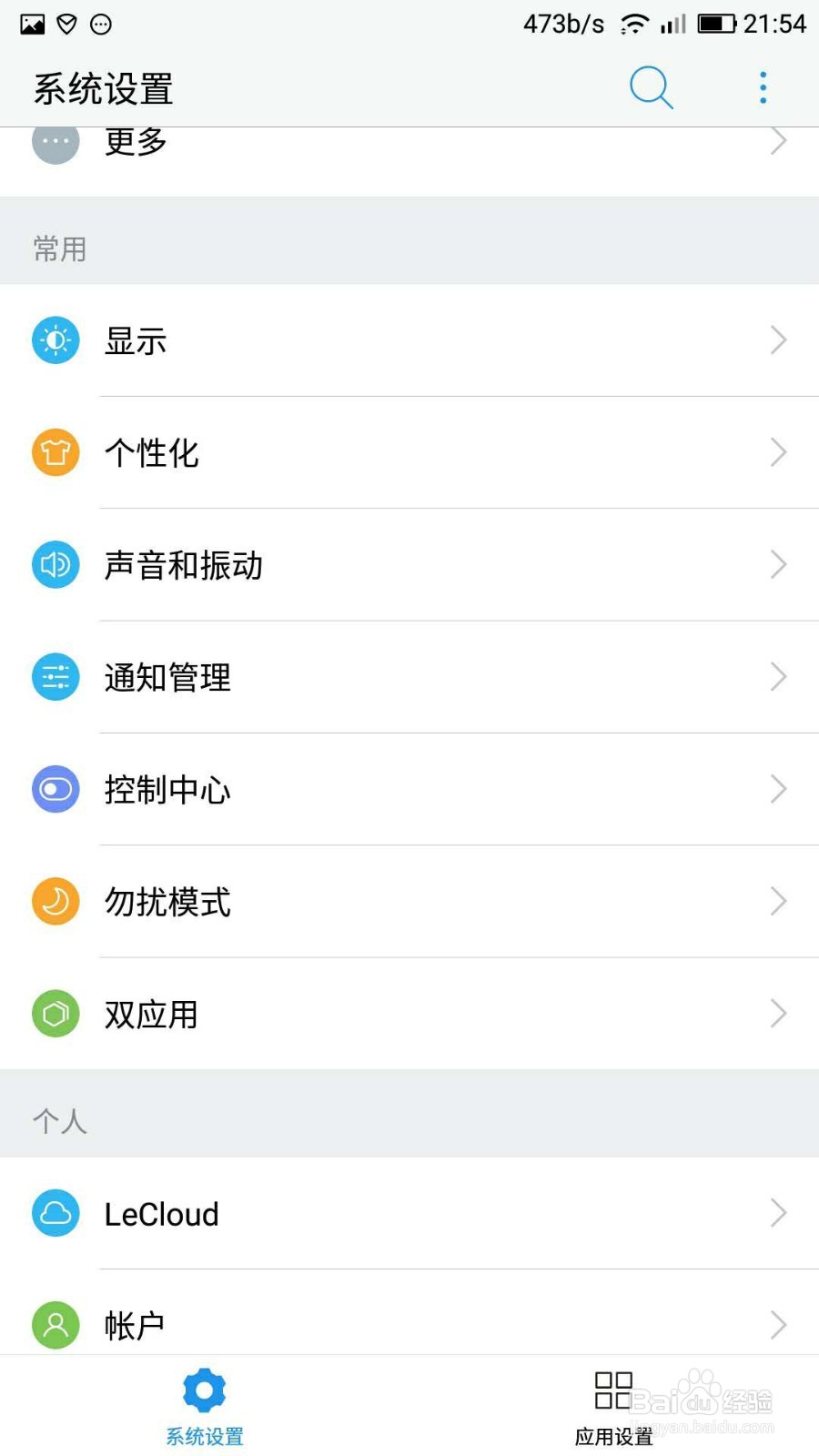The image size is (819, 1456).
Task: Open 声音和振动 settings
Action: point(409,565)
